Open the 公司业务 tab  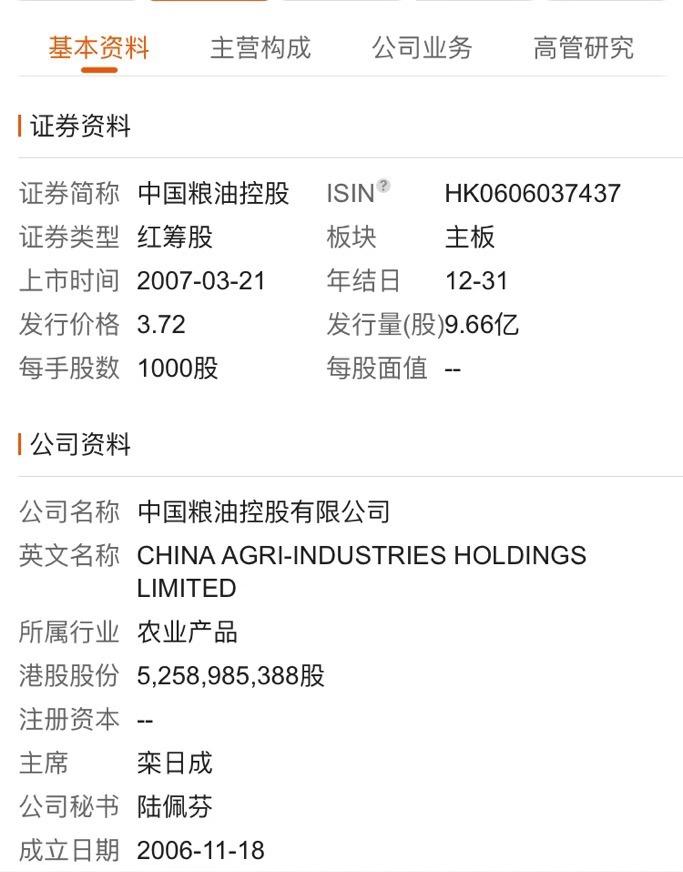point(421,47)
